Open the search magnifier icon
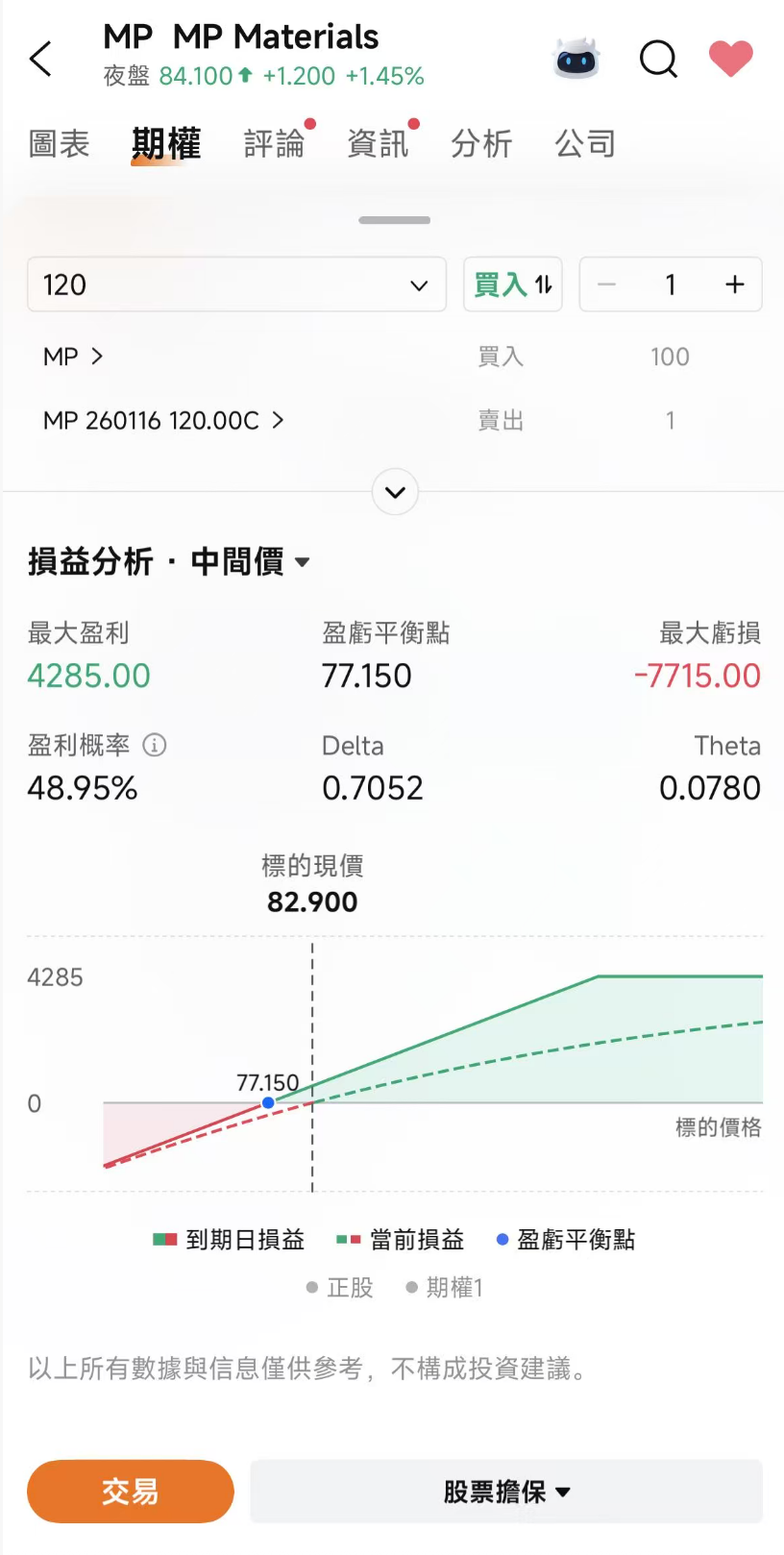784x1555 pixels. pyautogui.click(x=658, y=59)
